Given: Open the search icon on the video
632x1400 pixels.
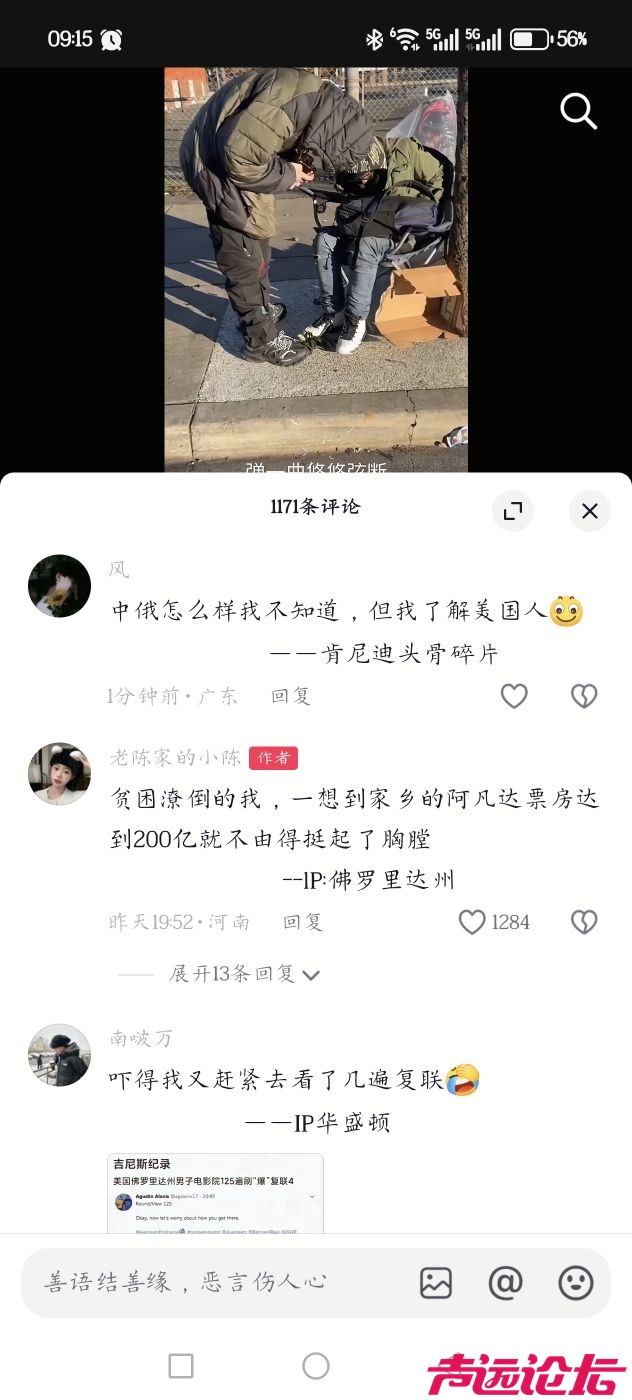Looking at the screenshot, I should tap(578, 111).
